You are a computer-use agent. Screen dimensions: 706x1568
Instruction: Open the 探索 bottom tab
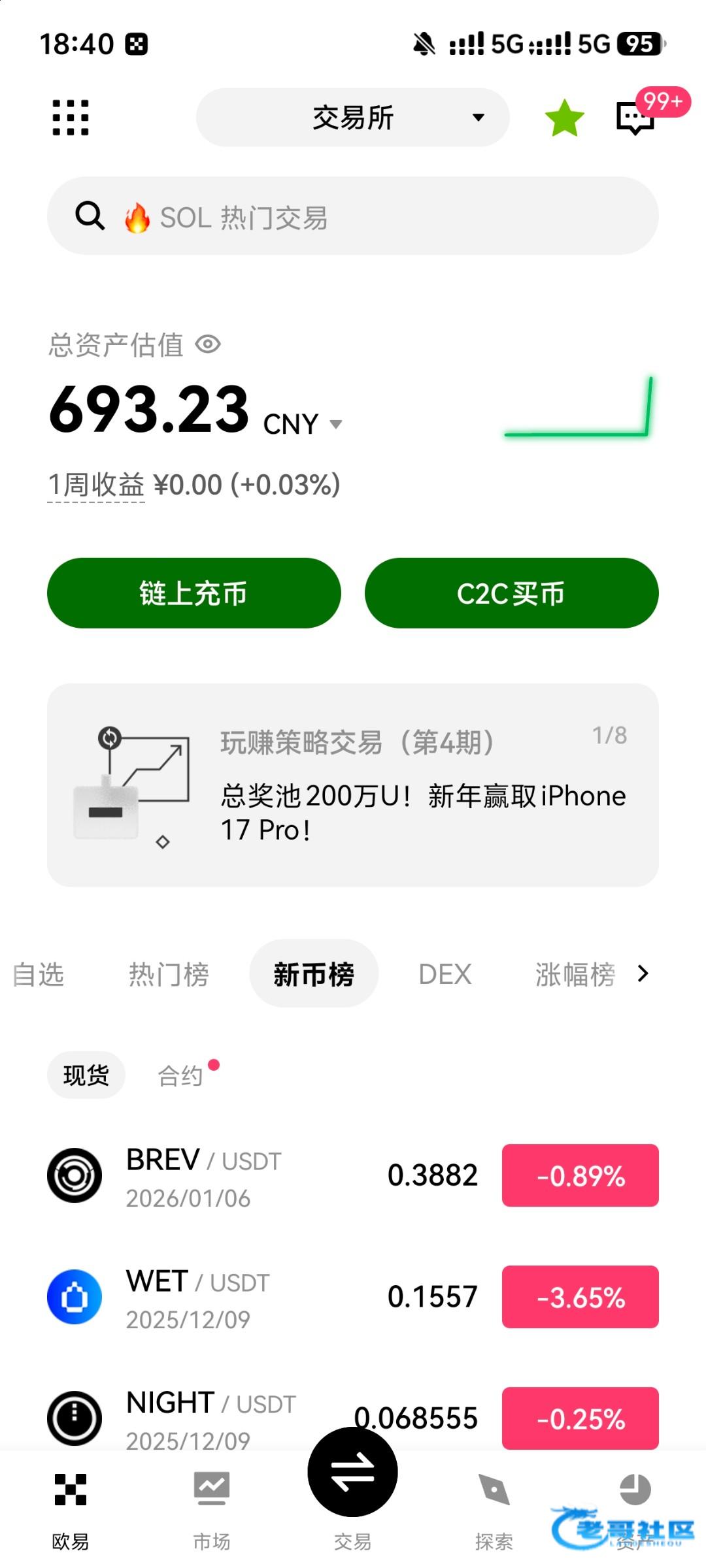point(494,1509)
